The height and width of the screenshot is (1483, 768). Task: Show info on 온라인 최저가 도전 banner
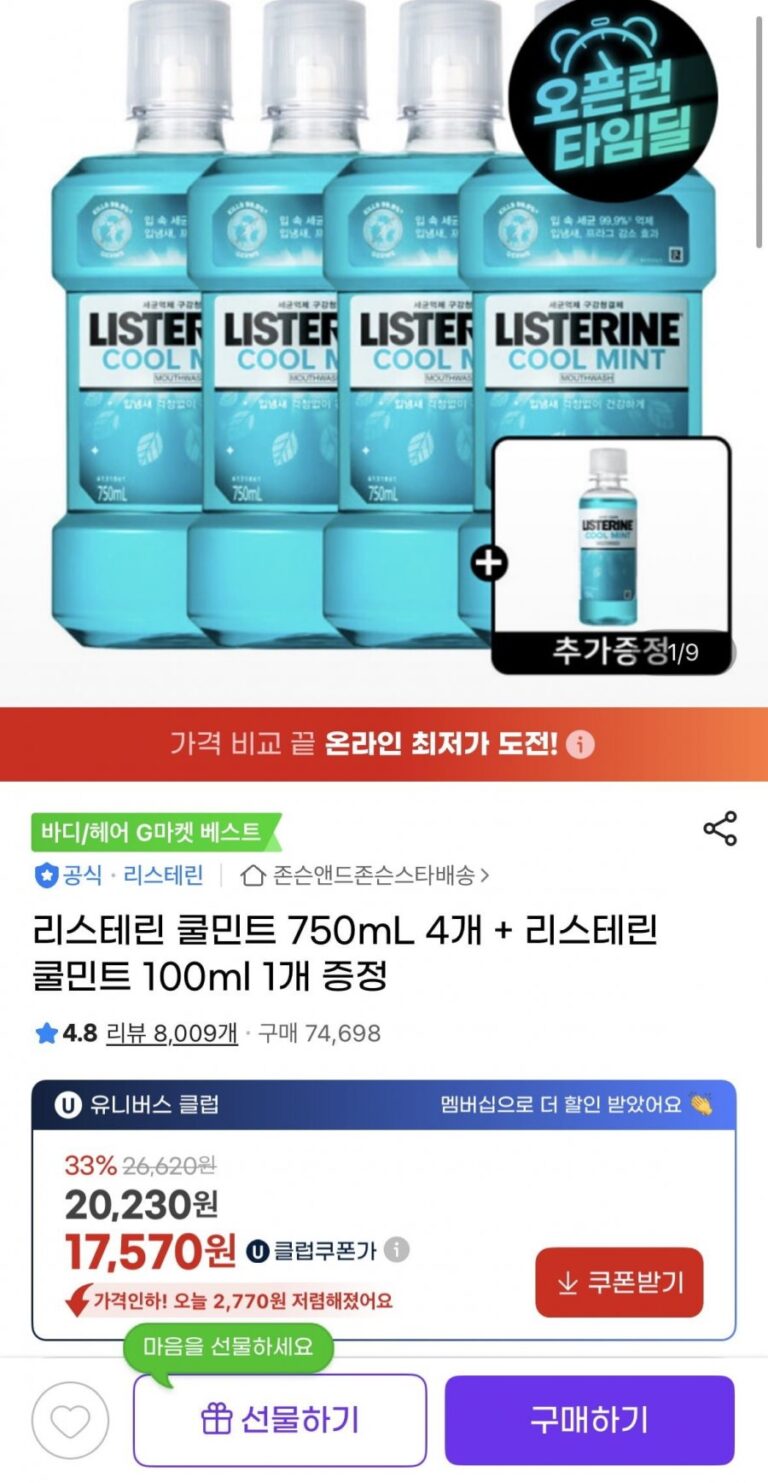pos(581,745)
